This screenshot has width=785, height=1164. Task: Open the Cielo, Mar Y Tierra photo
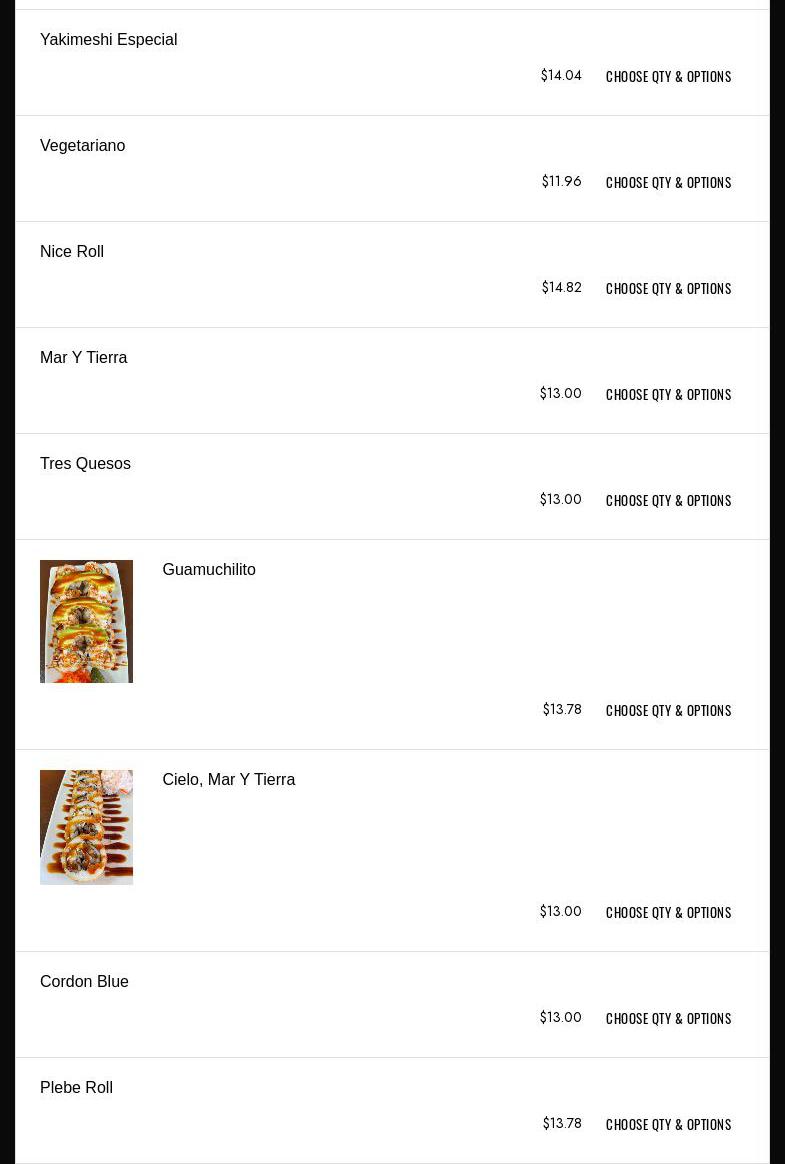pos(86,827)
